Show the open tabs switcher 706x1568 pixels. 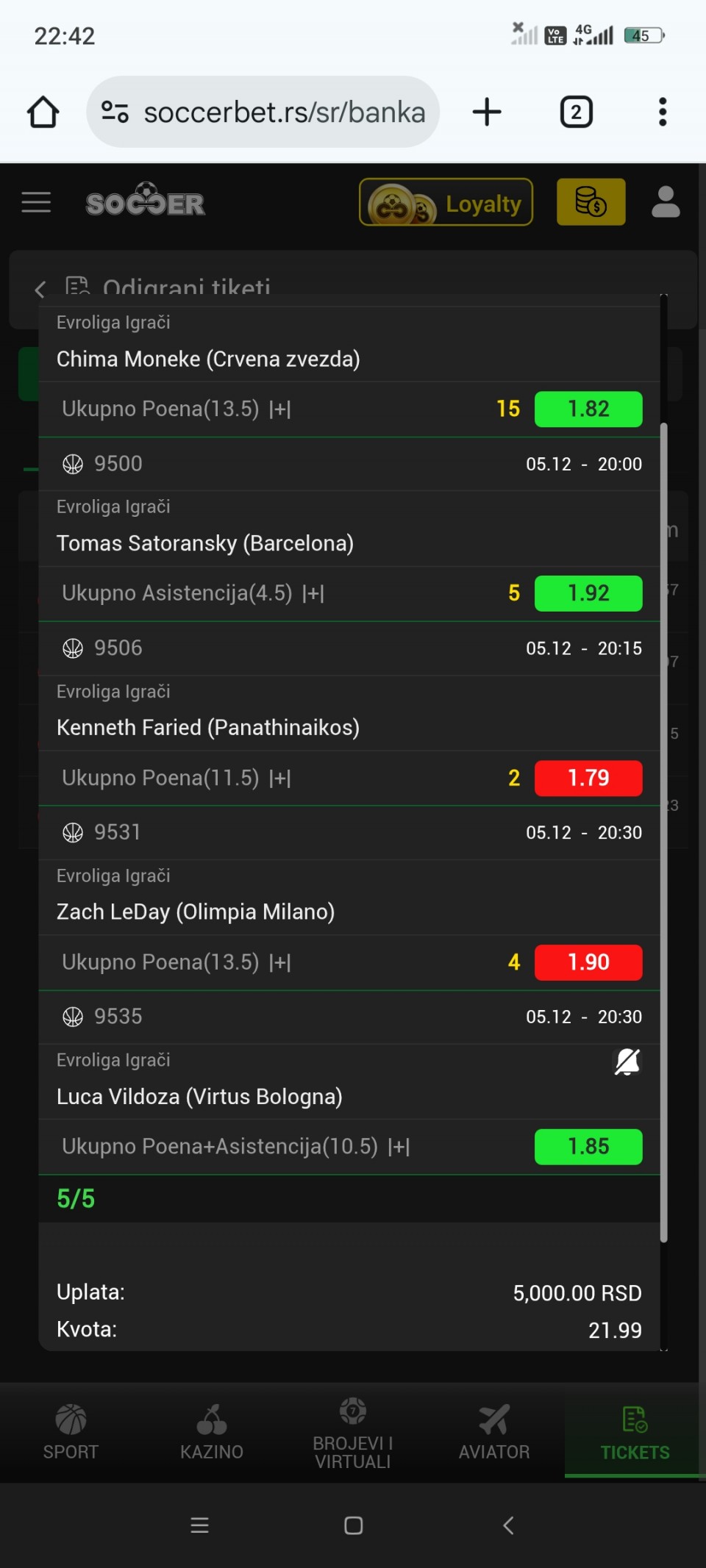tap(576, 112)
